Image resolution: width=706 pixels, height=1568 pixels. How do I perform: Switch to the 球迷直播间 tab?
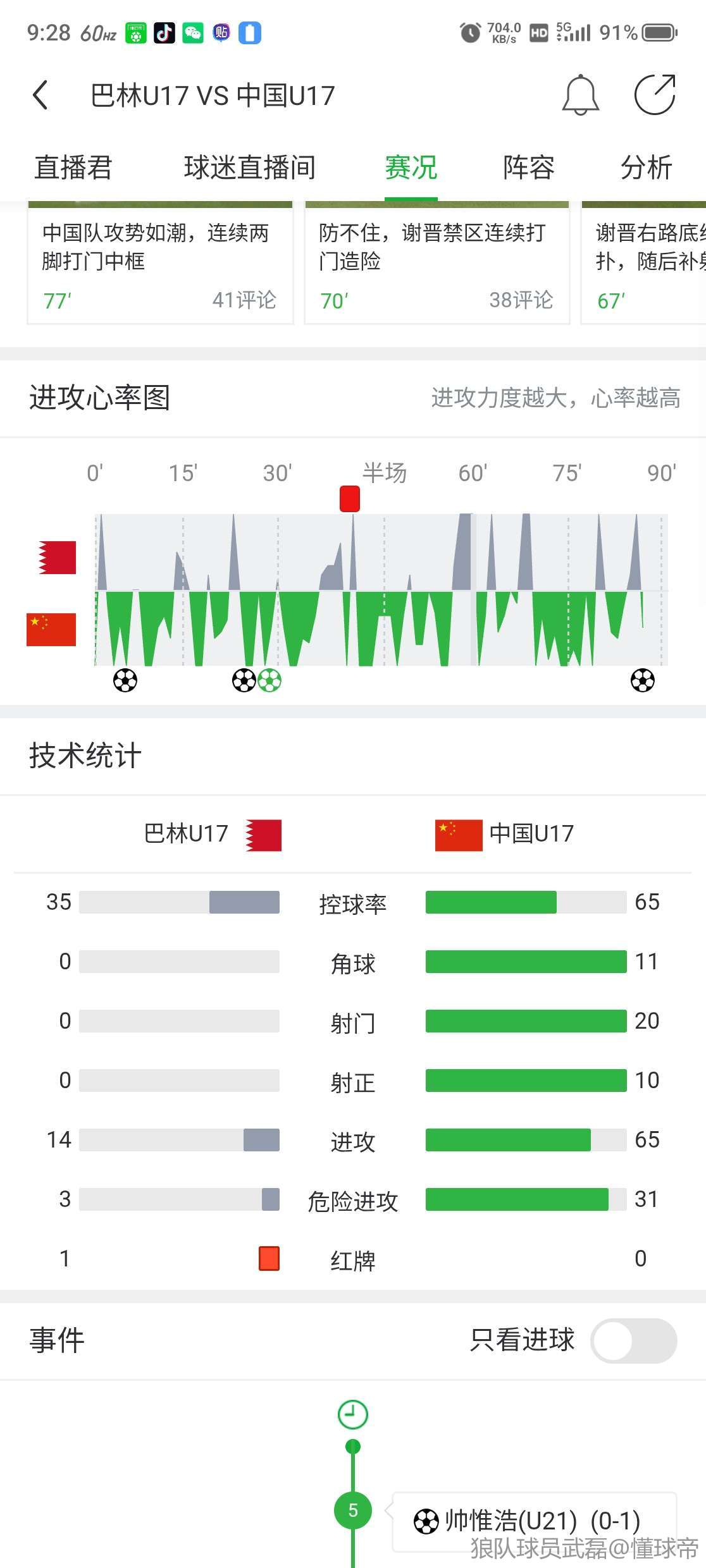[249, 168]
